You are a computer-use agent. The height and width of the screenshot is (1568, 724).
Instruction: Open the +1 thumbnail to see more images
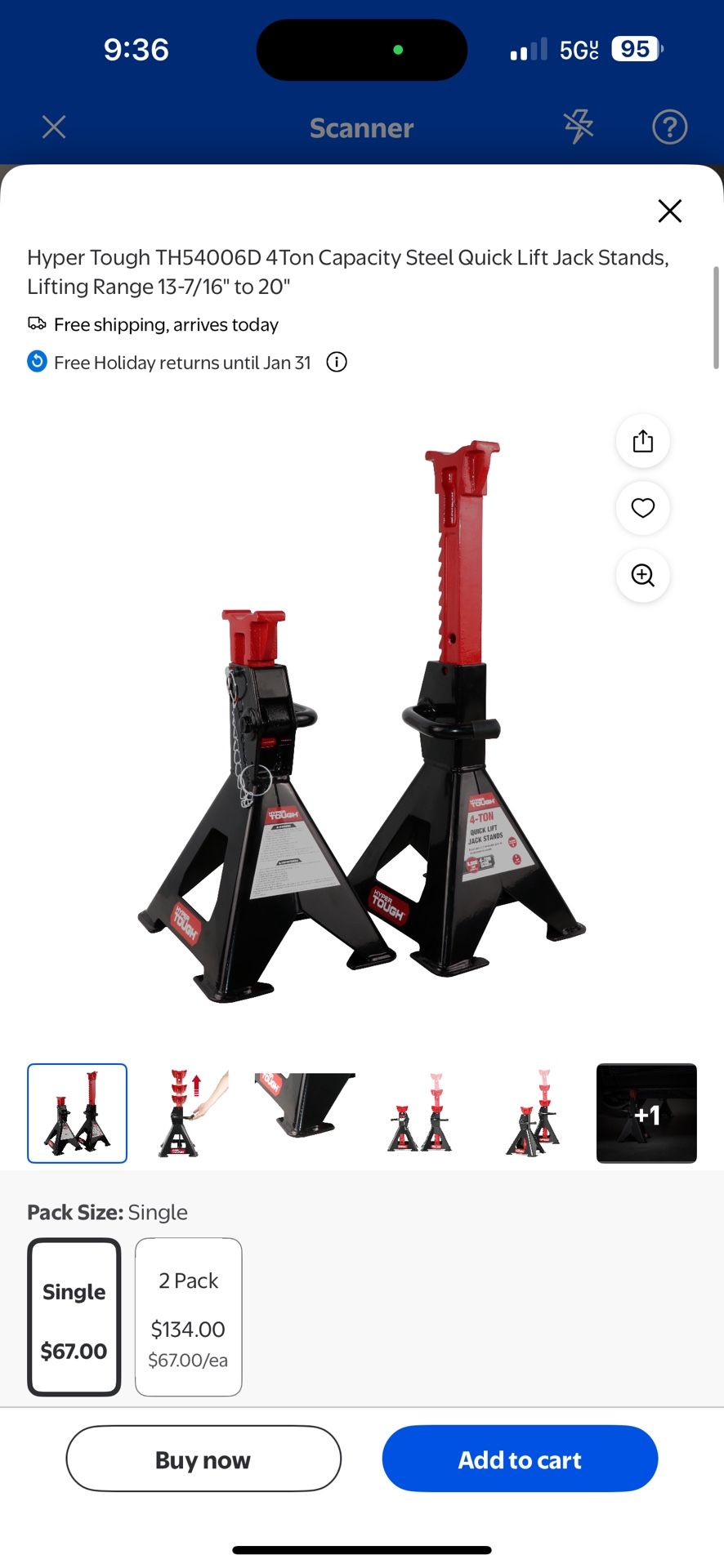click(x=646, y=1113)
